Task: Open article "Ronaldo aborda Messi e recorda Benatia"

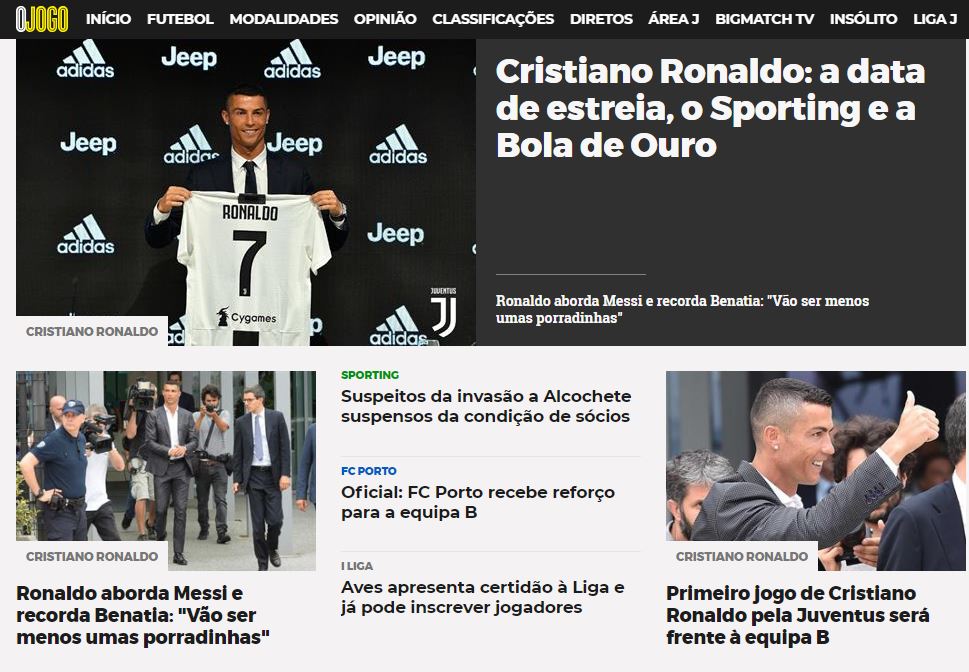Action: [x=143, y=615]
